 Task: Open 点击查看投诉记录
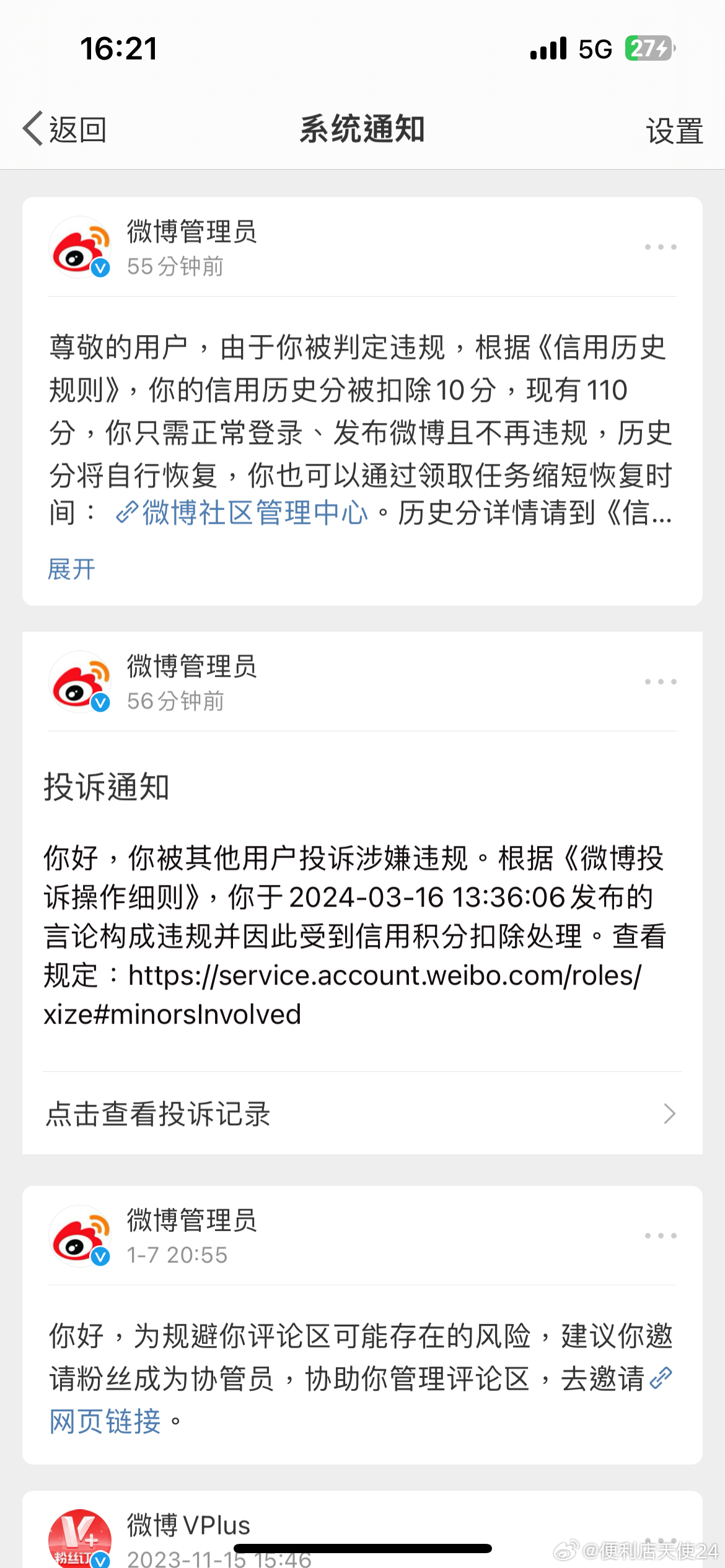tap(362, 1113)
